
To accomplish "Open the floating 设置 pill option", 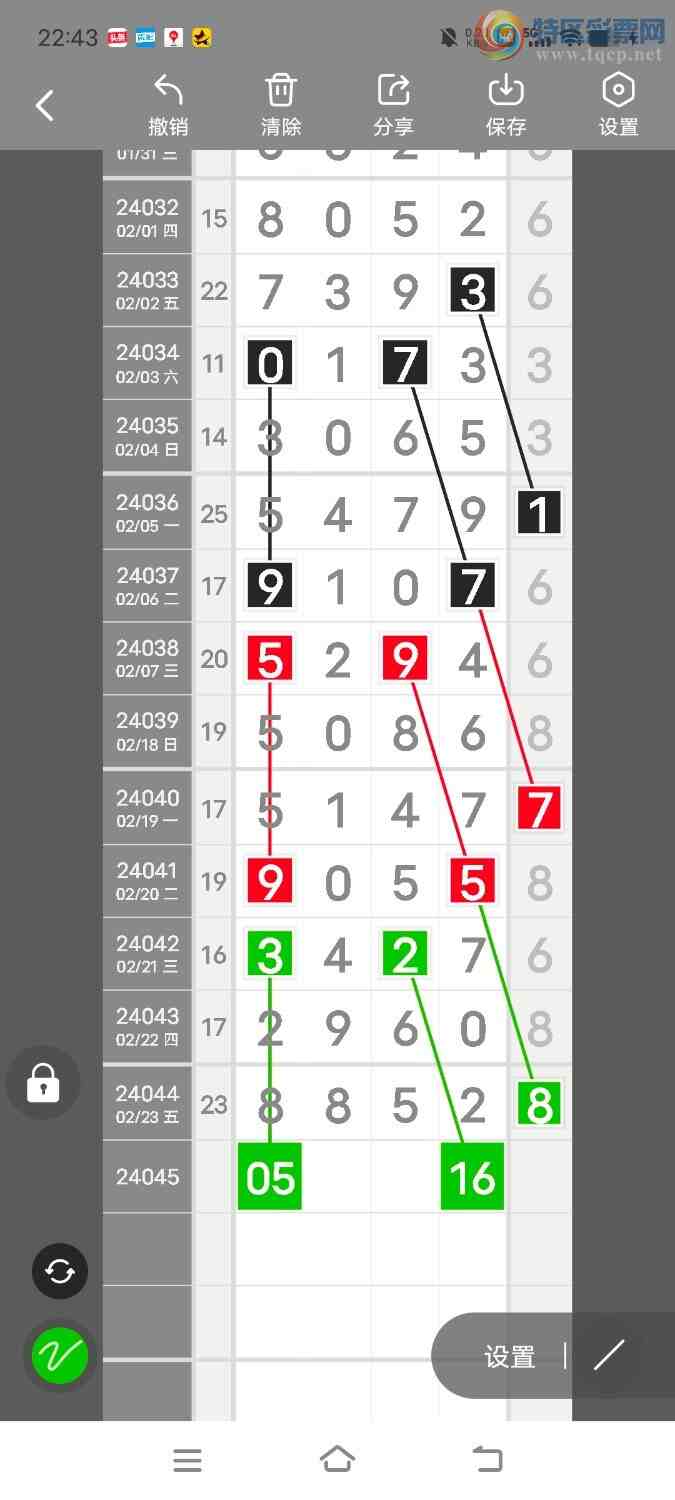I will pos(510,1357).
